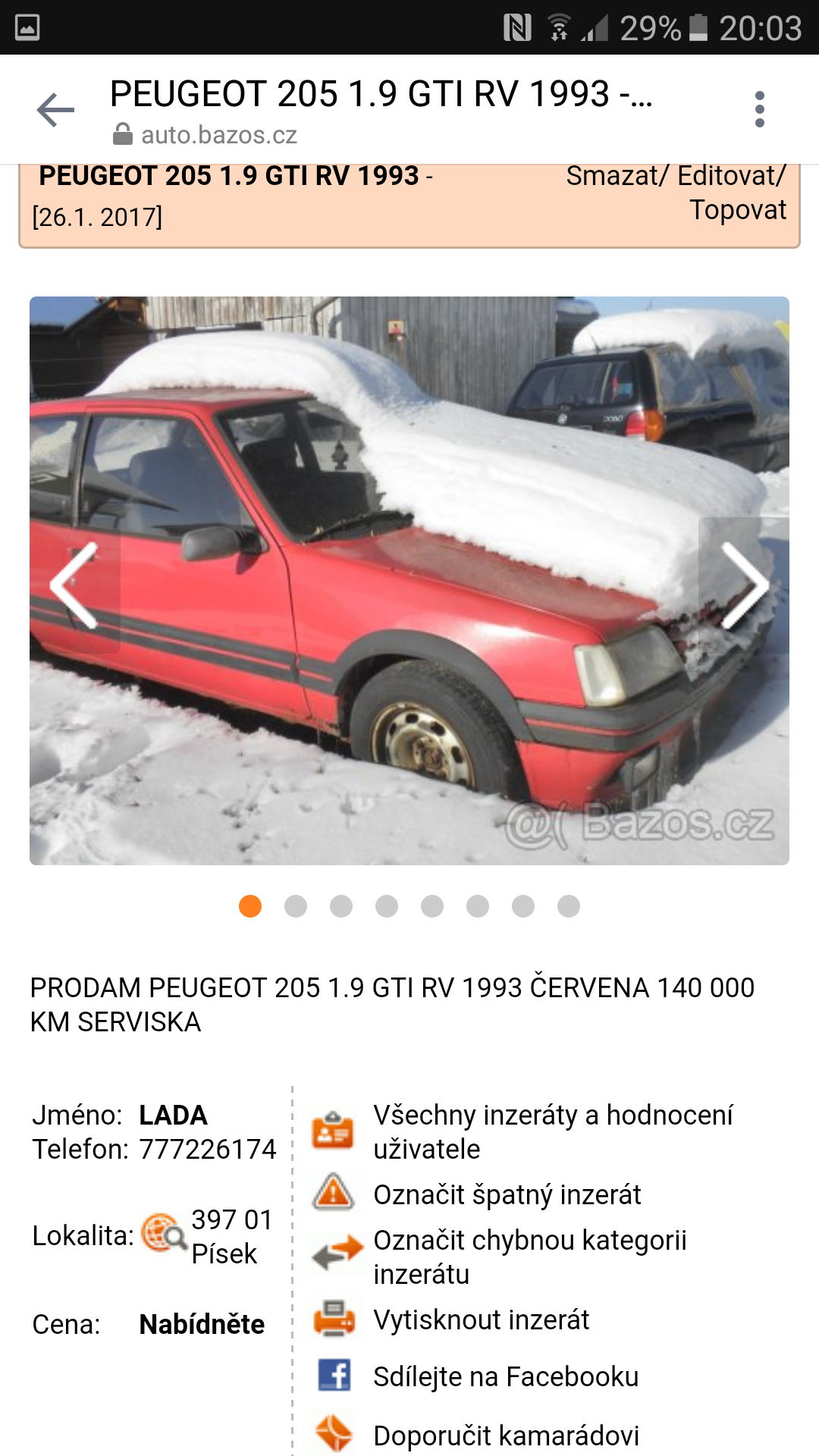Choose Označit chybnou kategorii inzerátu
819x1456 pixels.
[529, 1257]
